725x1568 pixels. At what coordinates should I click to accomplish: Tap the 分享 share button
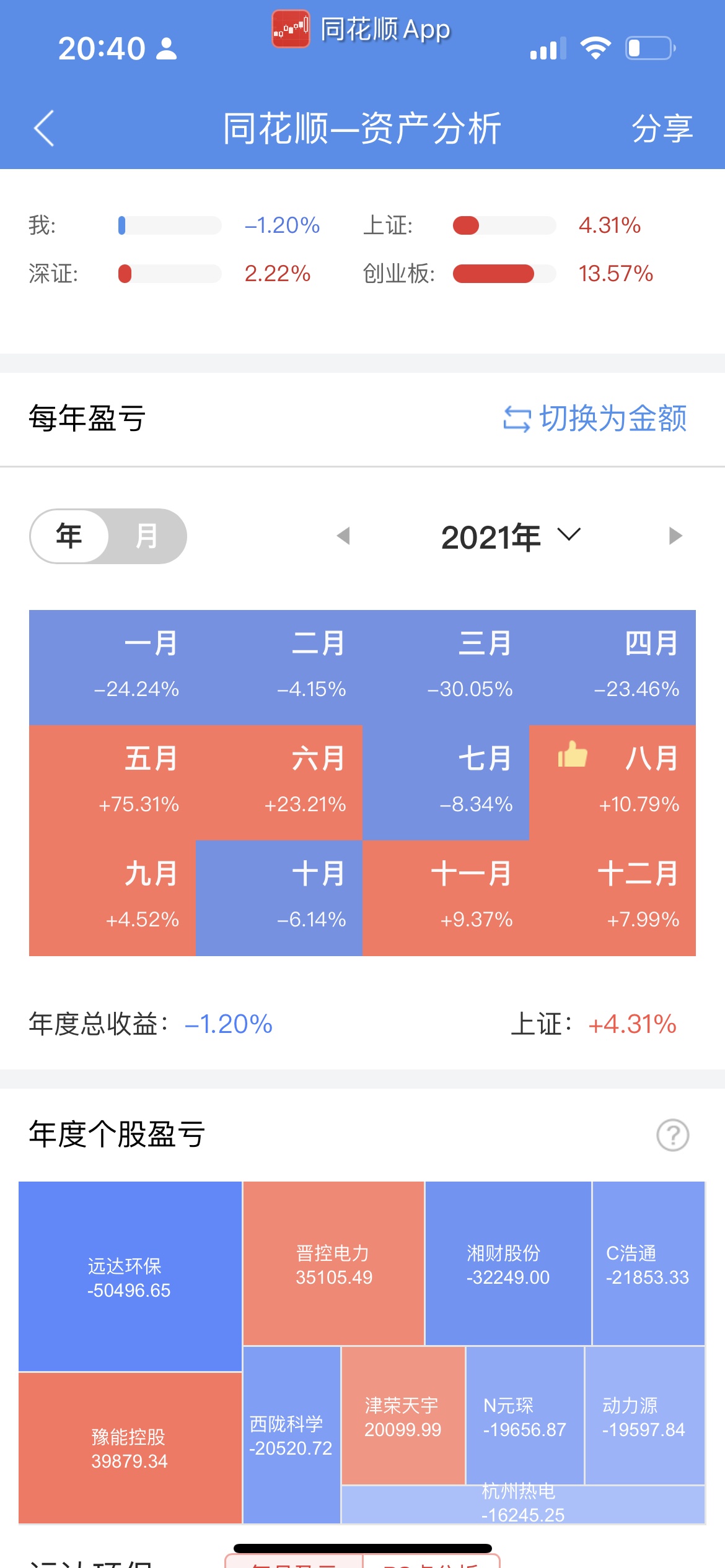tap(661, 129)
